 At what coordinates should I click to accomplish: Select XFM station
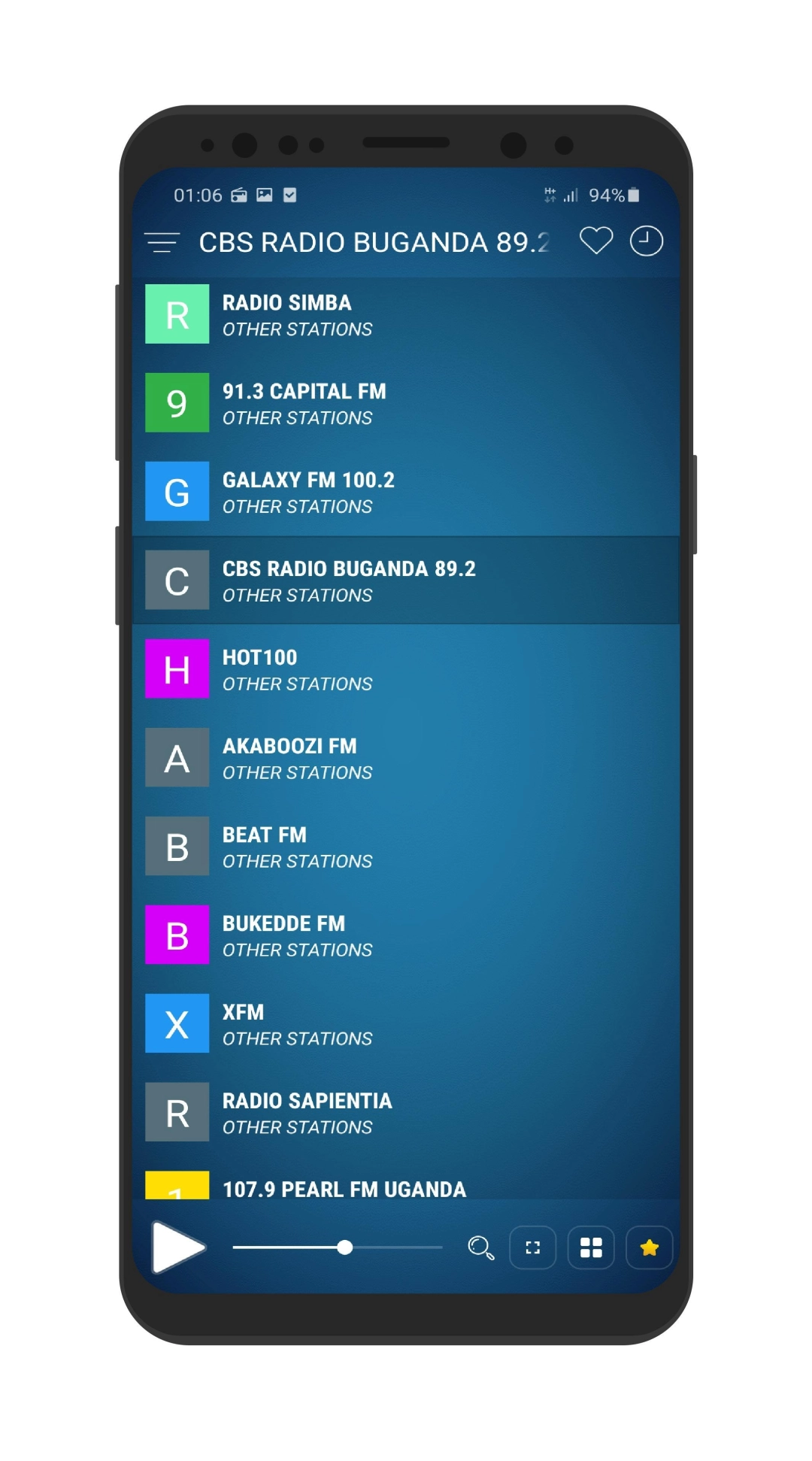coord(406,1025)
